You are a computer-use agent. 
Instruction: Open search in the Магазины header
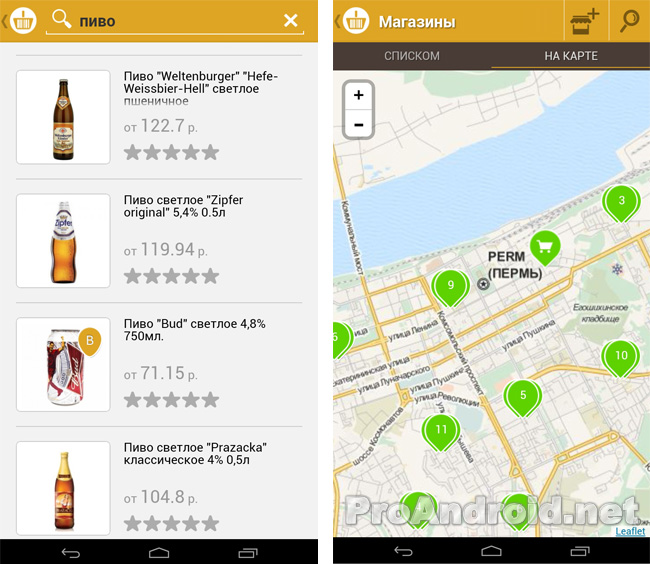pos(630,21)
